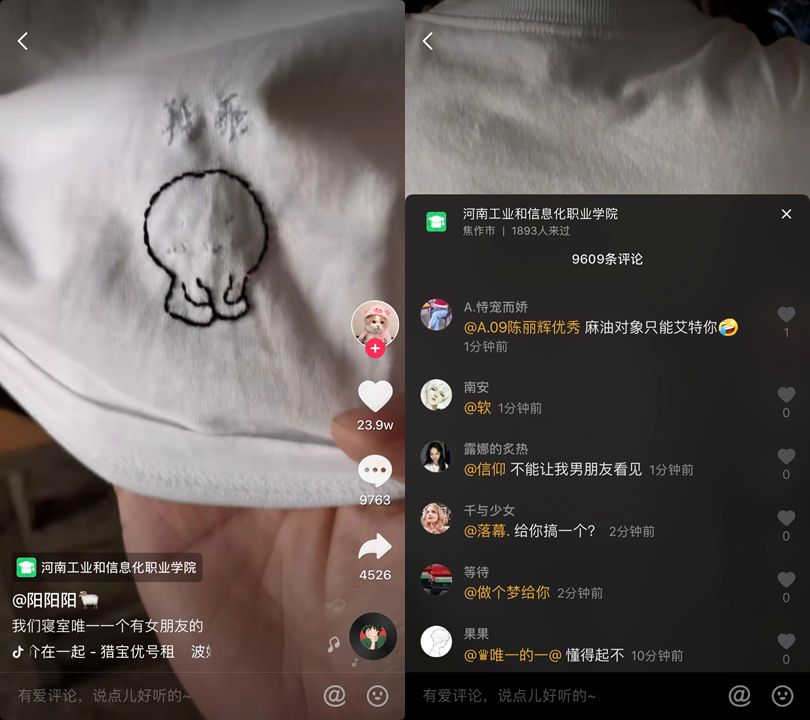
Task: Like 露娜的炙热's comment
Action: click(x=786, y=457)
